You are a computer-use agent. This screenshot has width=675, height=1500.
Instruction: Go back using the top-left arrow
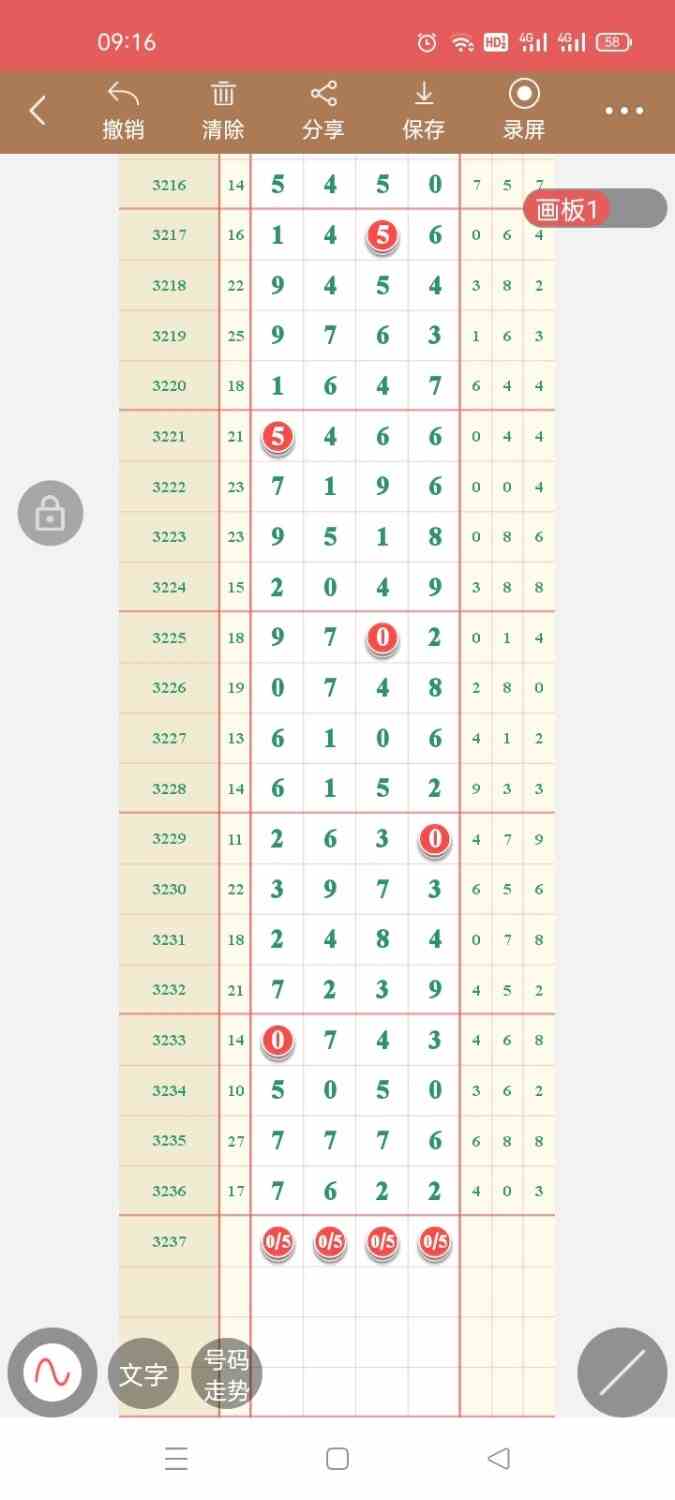pos(38,111)
